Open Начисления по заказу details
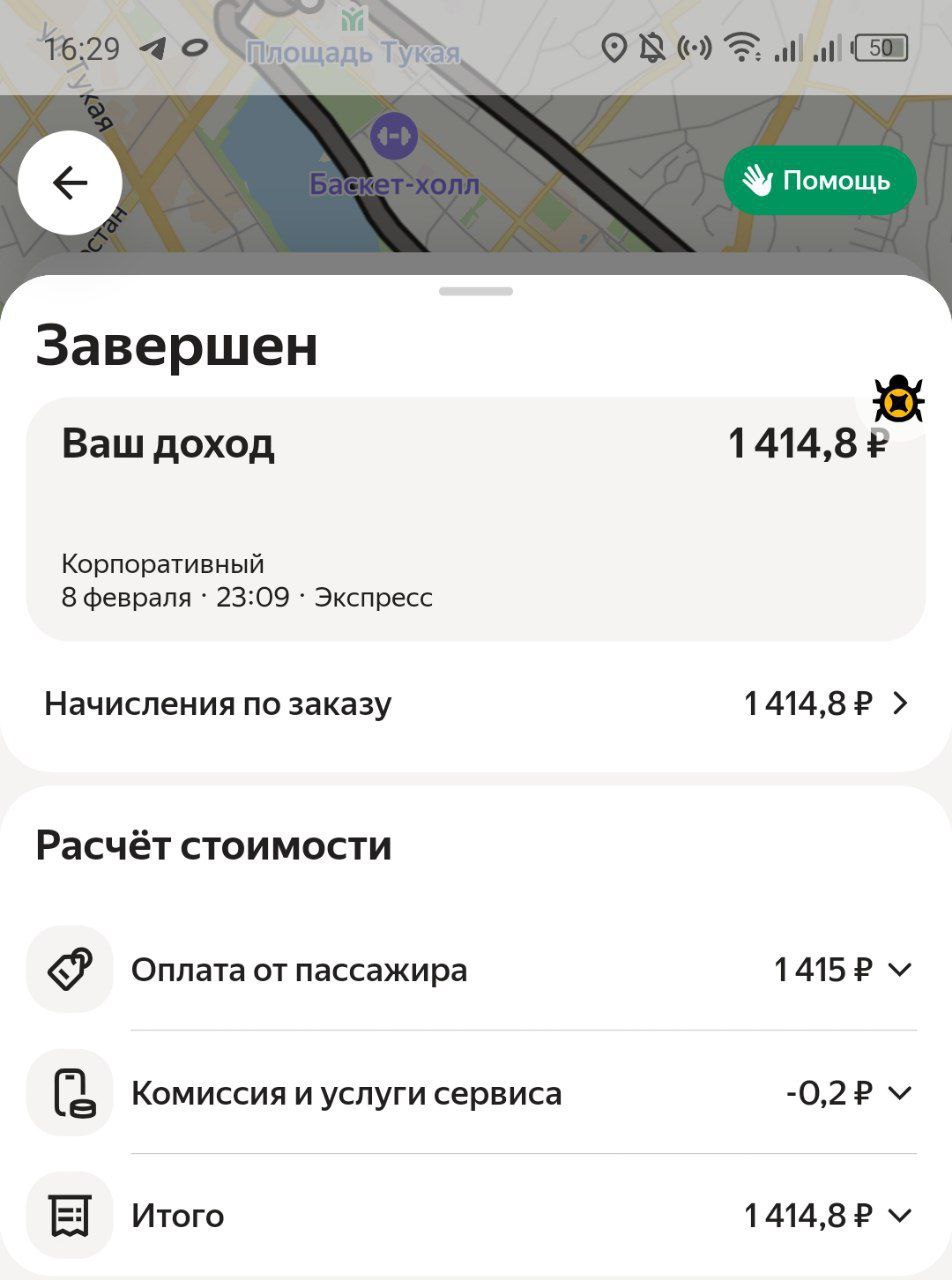 tap(476, 704)
